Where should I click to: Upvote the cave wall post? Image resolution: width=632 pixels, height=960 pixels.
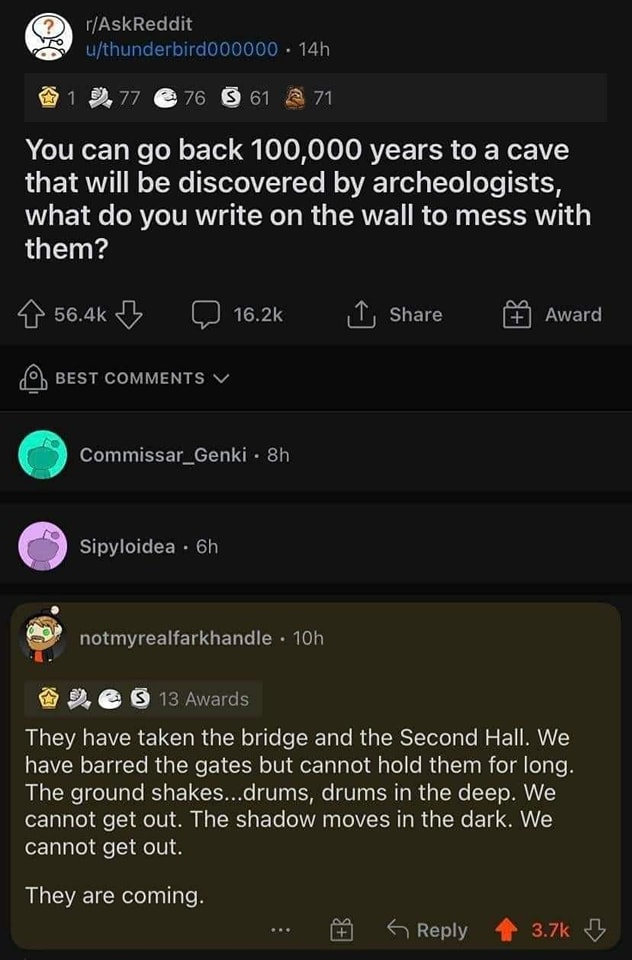[36, 315]
